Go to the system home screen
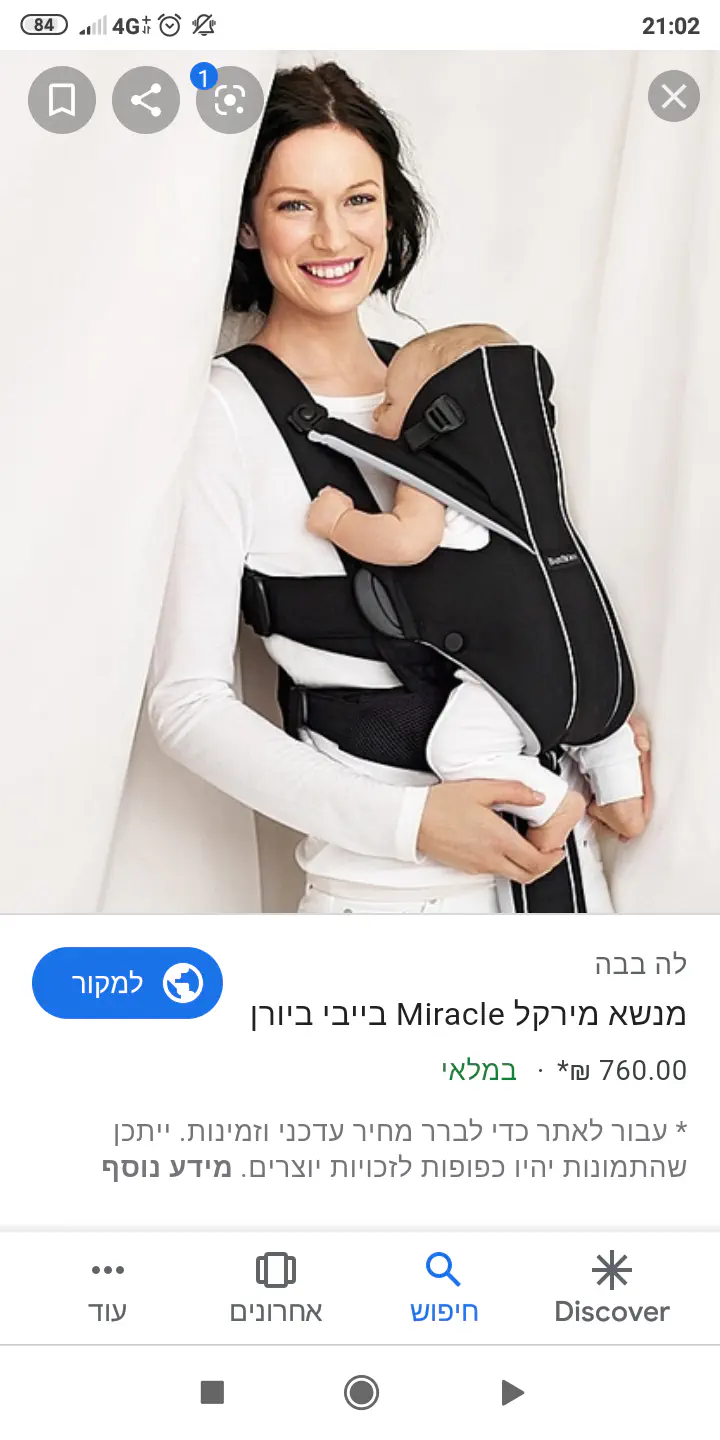720x1440 pixels. 360,1392
